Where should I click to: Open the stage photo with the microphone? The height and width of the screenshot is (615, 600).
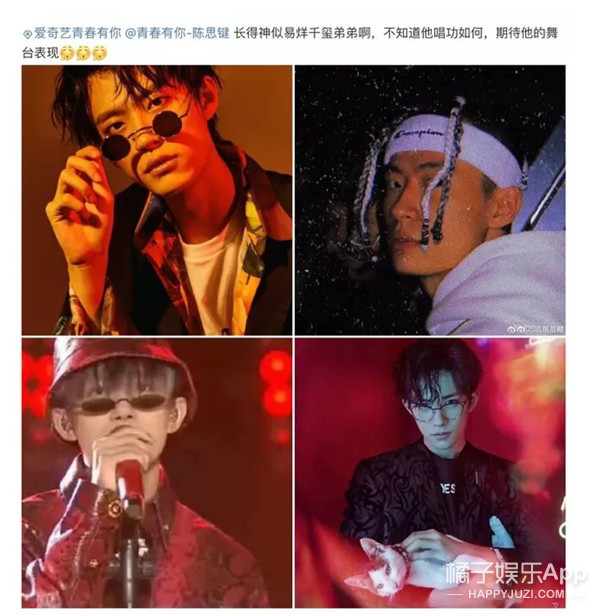coord(157,472)
